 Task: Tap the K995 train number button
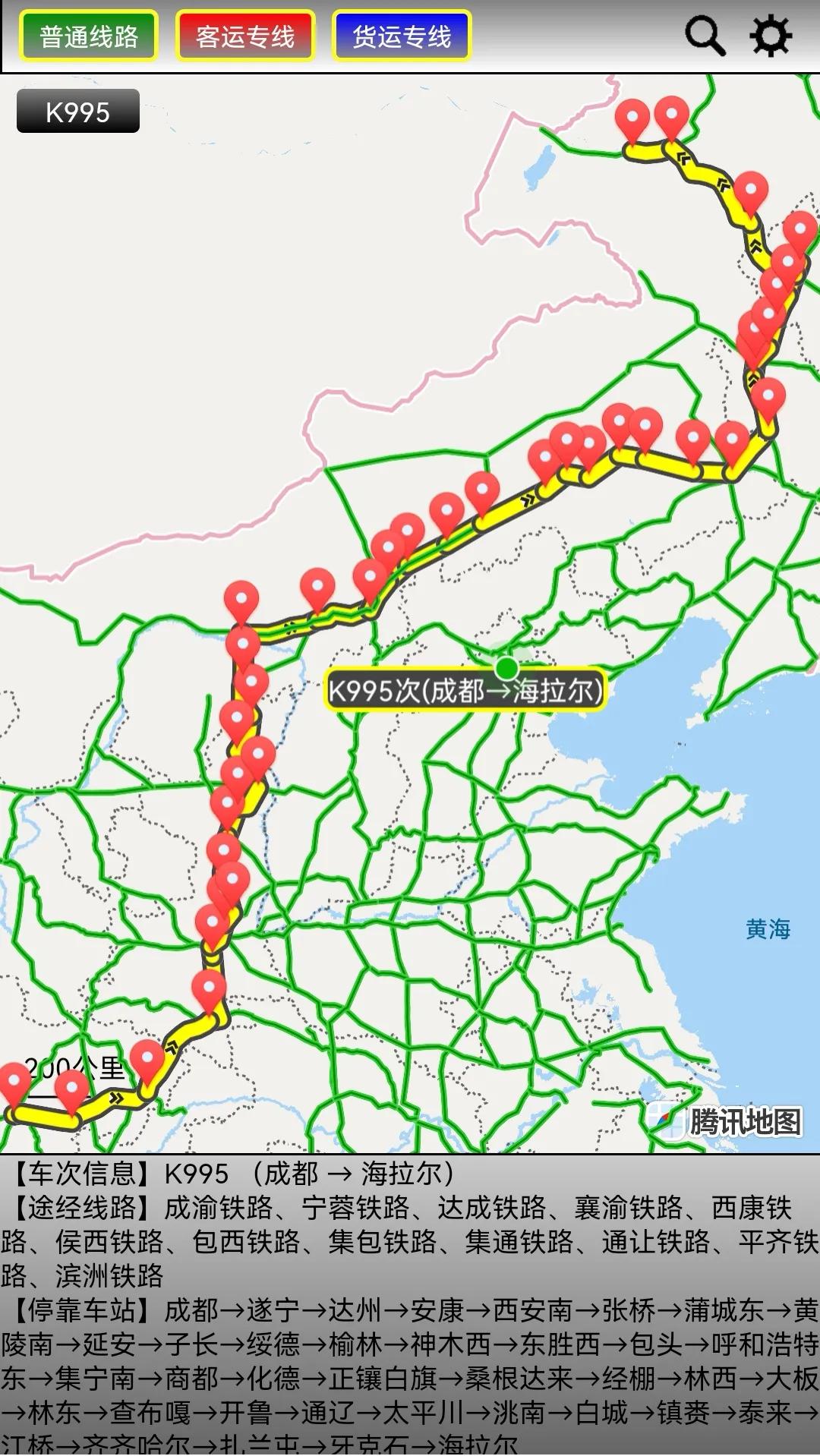click(78, 112)
